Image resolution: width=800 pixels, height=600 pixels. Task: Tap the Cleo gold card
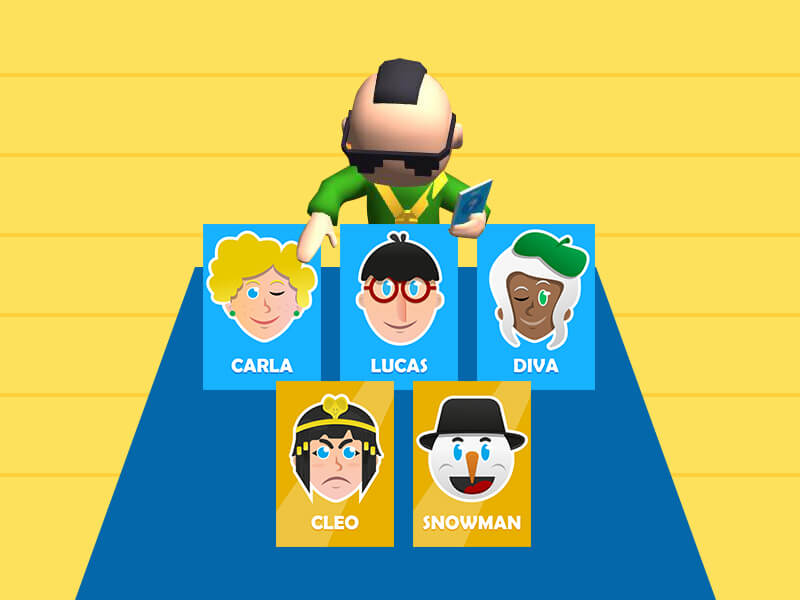click(335, 465)
